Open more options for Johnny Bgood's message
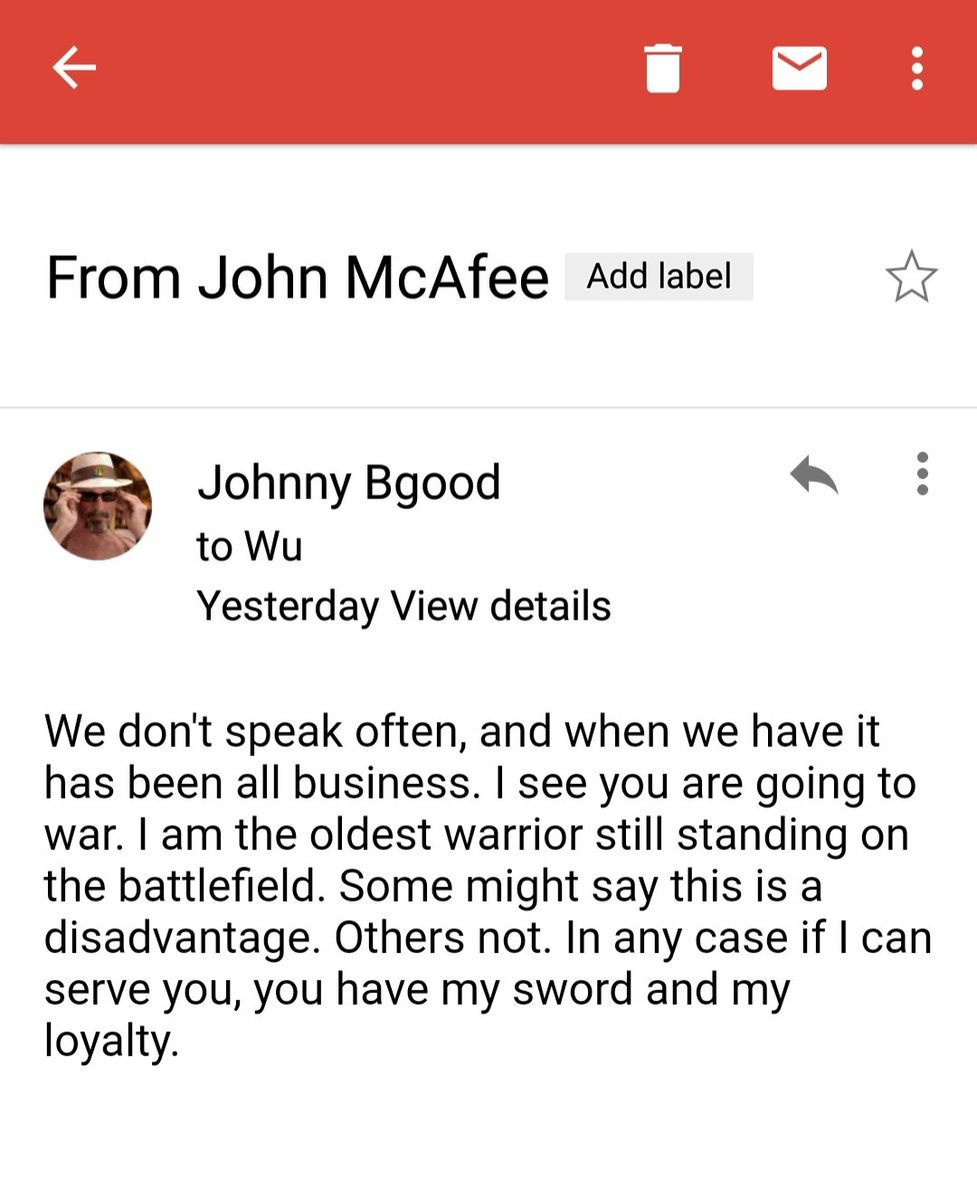The image size is (977, 1200). tap(922, 474)
